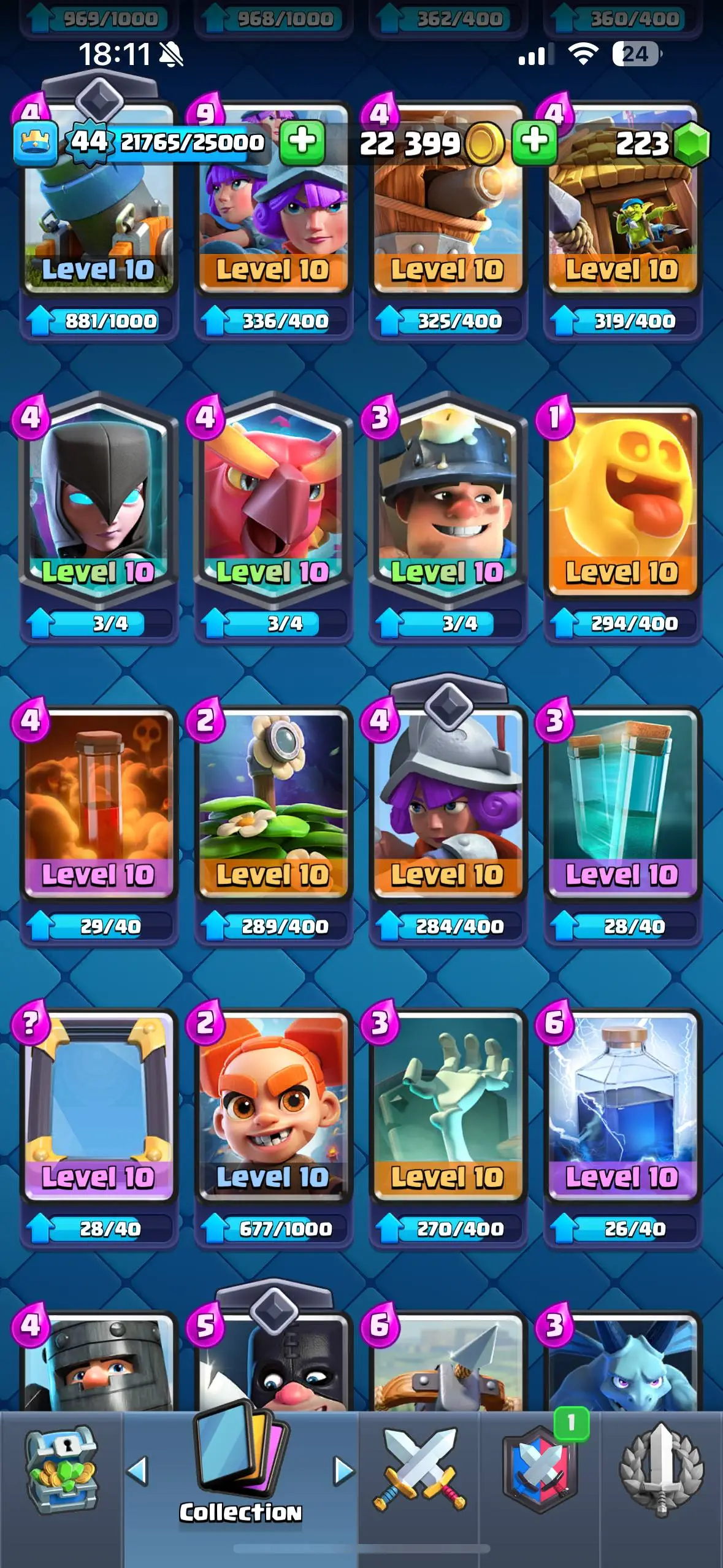Image resolution: width=723 pixels, height=1568 pixels.
Task: Open the hooded champion card costing 4 elixir
Action: tap(98, 497)
